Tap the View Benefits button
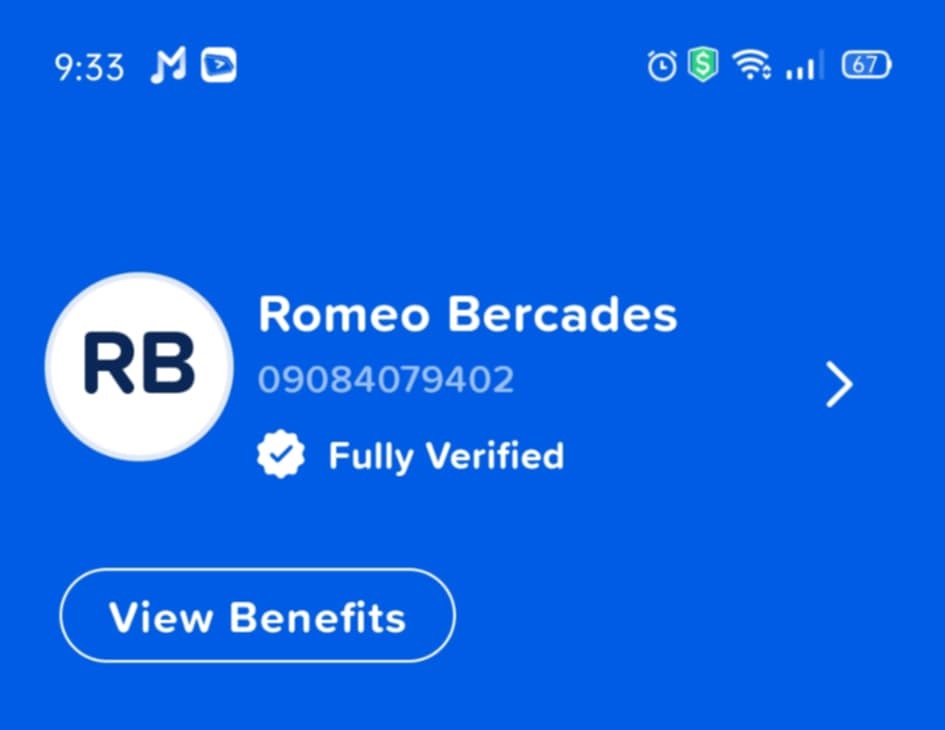 click(257, 616)
